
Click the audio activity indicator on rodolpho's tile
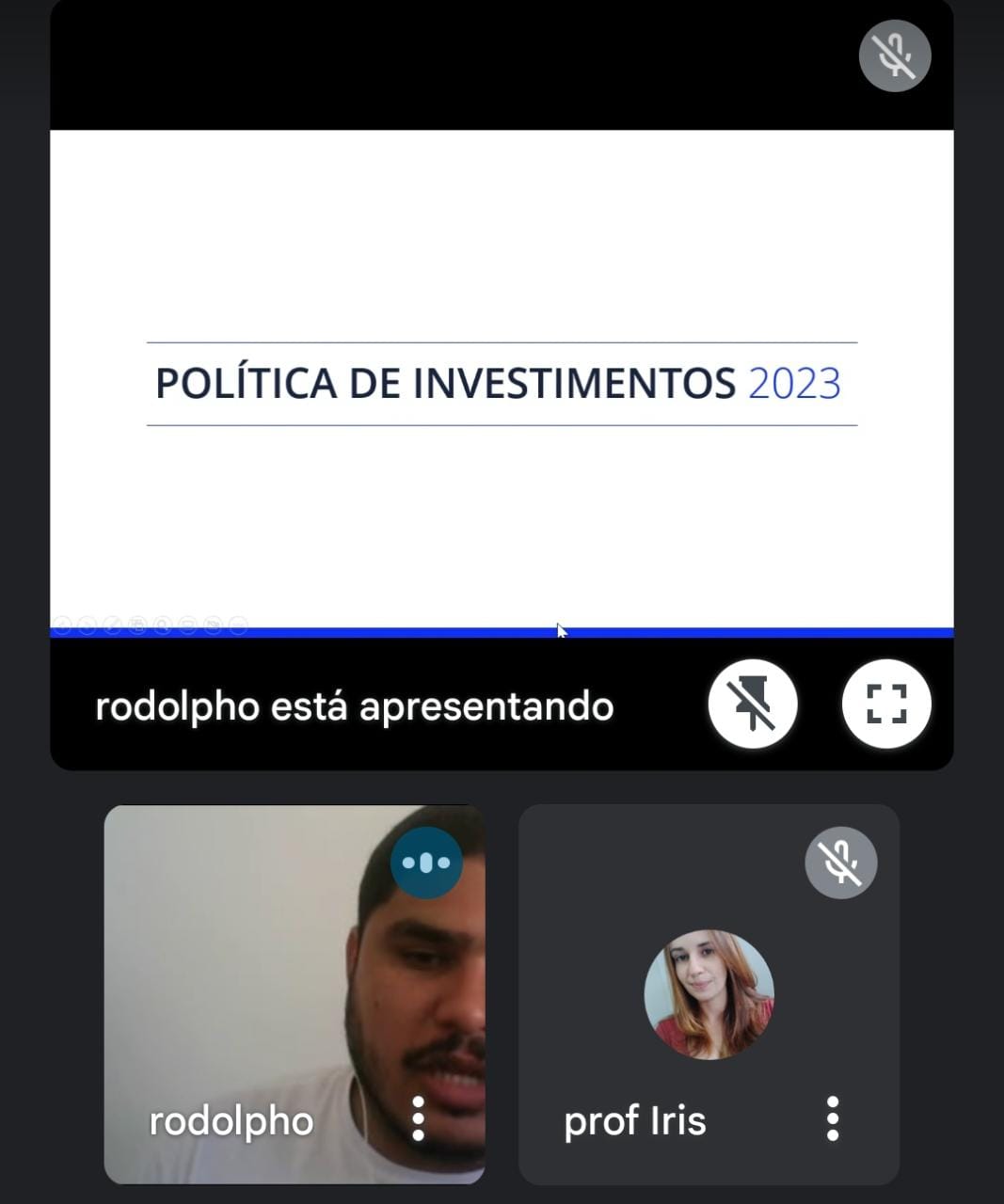(x=426, y=861)
